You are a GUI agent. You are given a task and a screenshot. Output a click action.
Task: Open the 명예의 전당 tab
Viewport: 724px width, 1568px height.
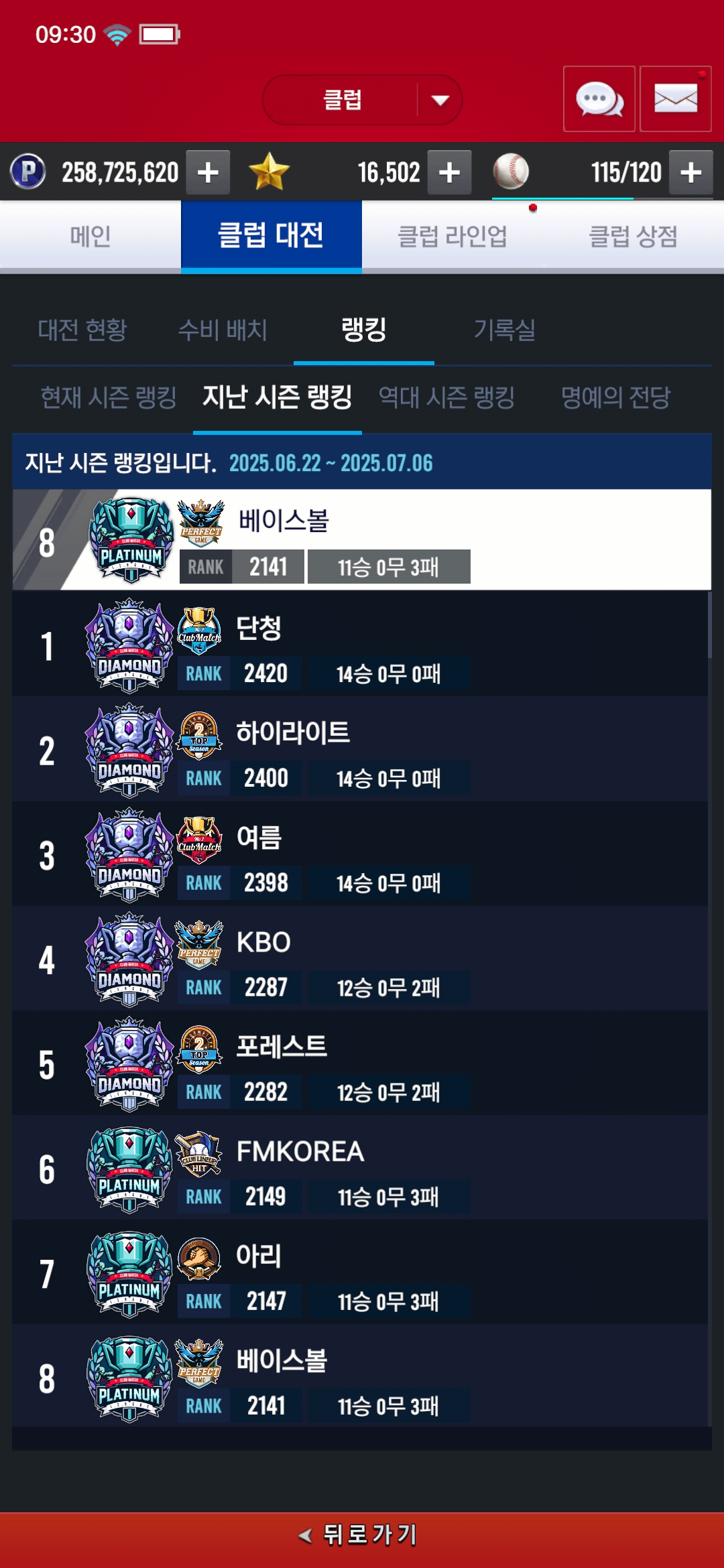(615, 397)
